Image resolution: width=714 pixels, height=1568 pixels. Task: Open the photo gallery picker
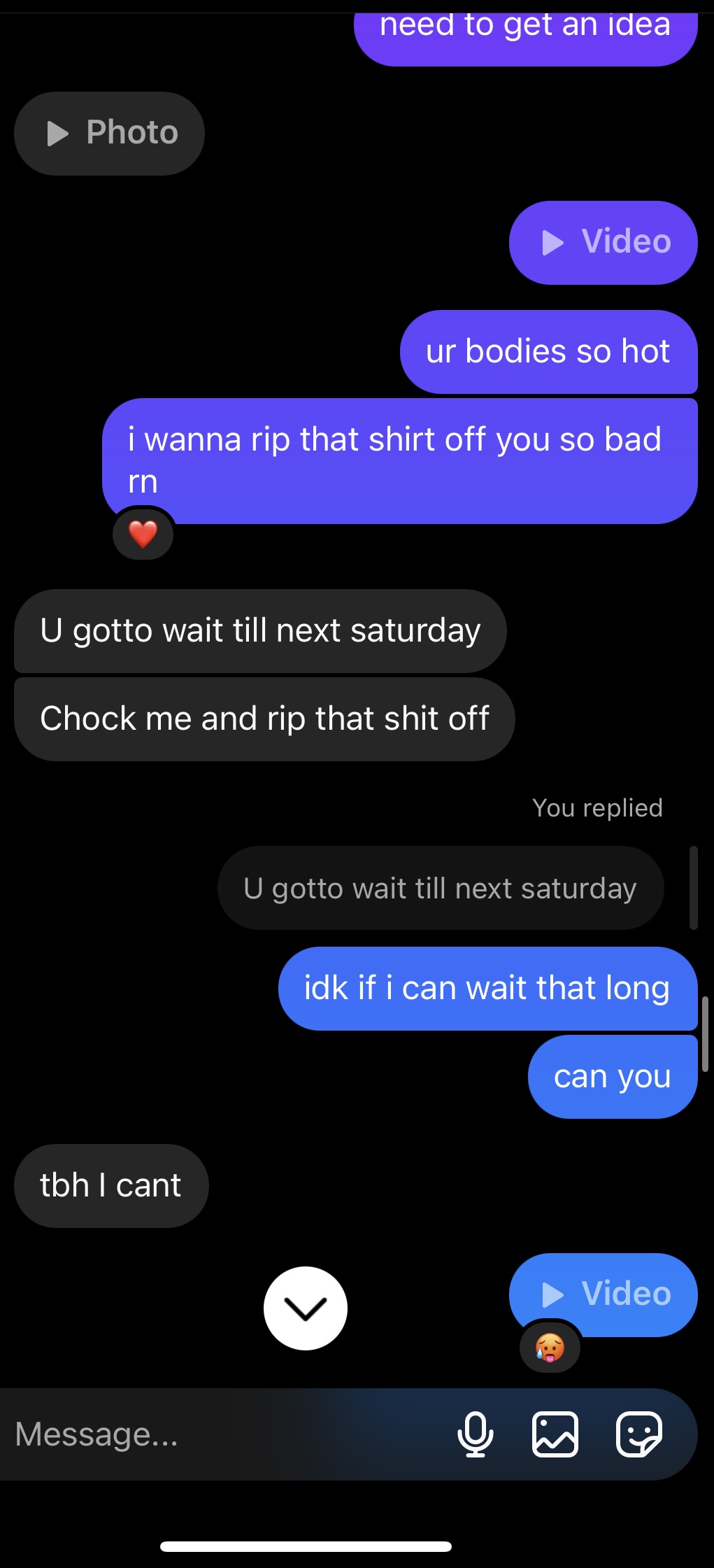(x=555, y=1434)
